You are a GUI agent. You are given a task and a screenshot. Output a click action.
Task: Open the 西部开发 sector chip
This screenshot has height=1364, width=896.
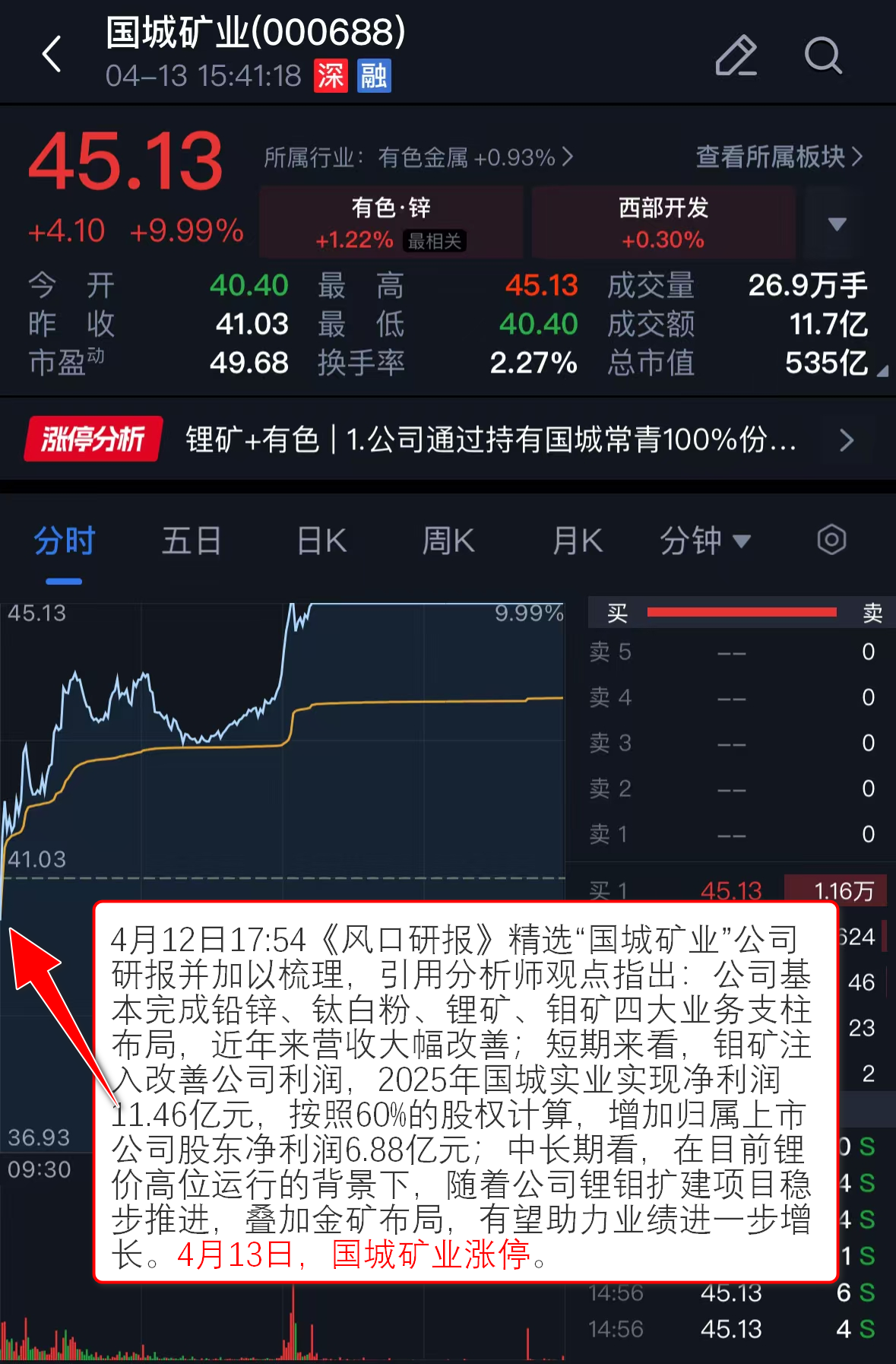pyautogui.click(x=663, y=223)
